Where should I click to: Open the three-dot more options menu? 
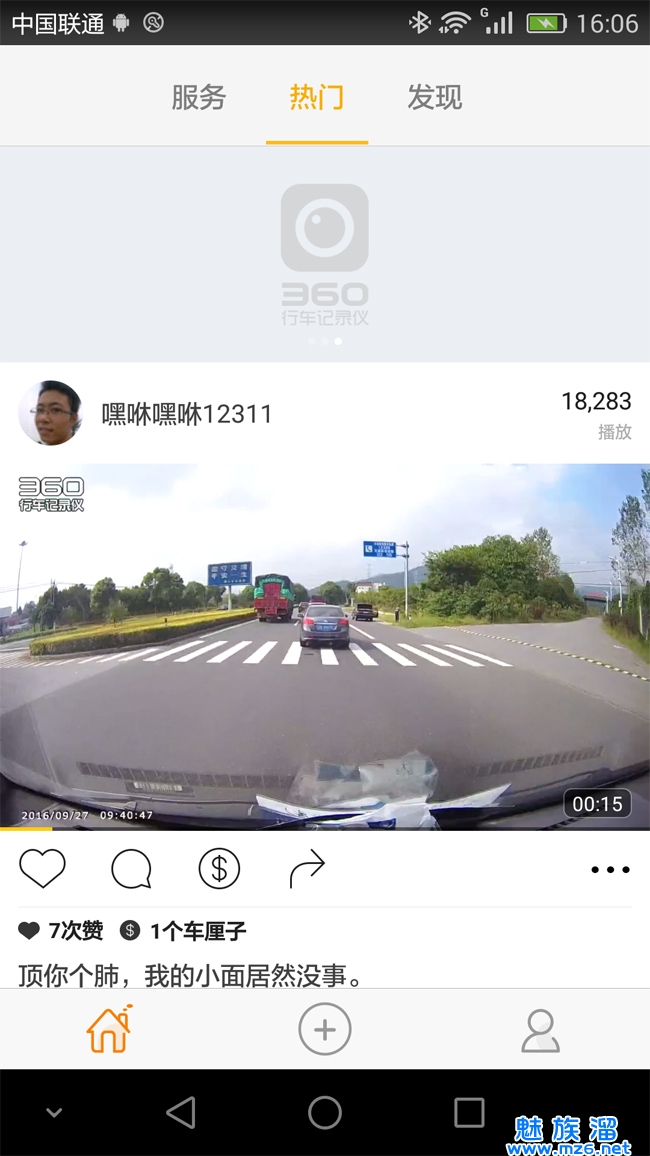[x=610, y=870]
